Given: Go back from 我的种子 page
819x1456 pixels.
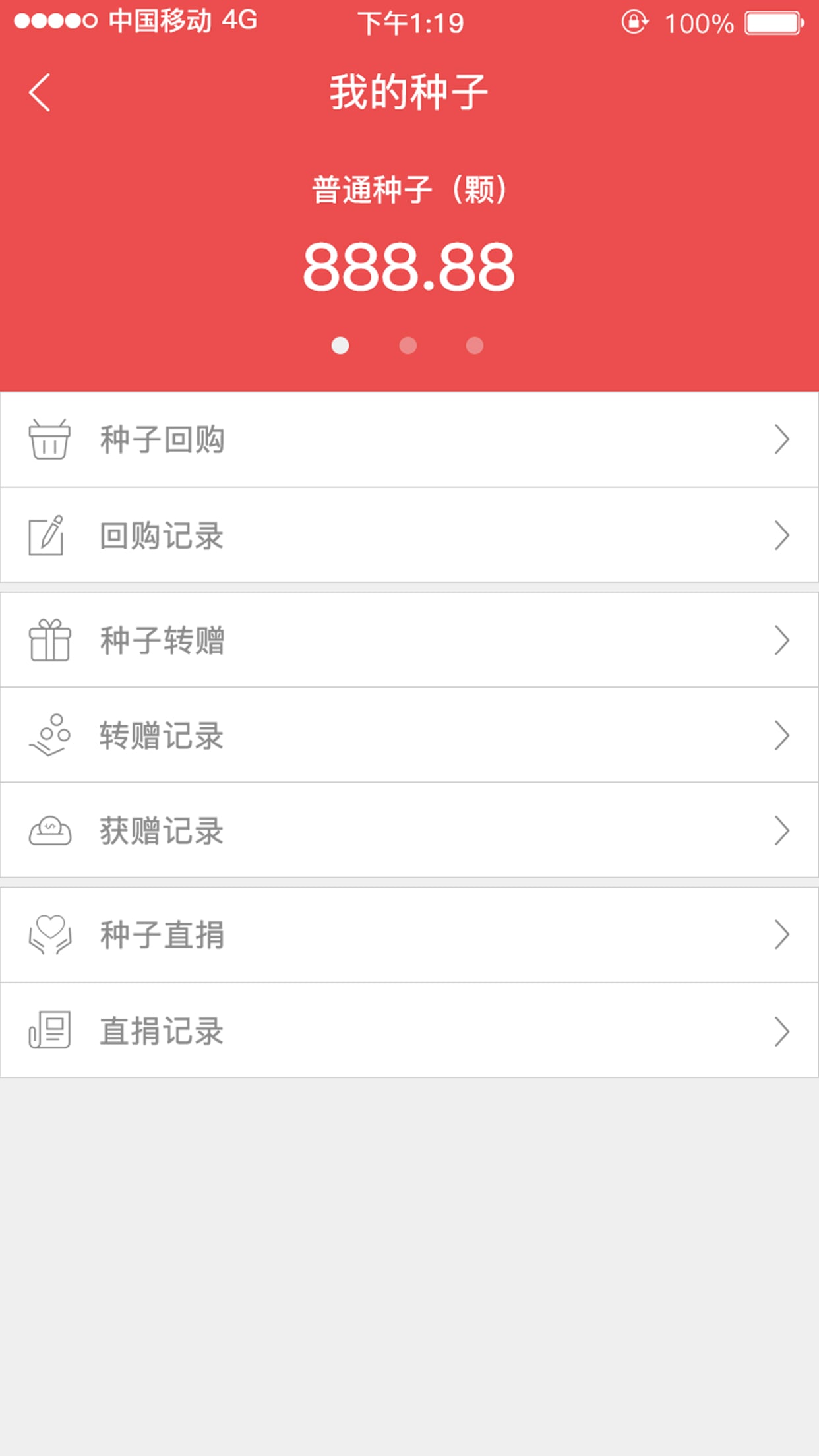Looking at the screenshot, I should pos(40,92).
